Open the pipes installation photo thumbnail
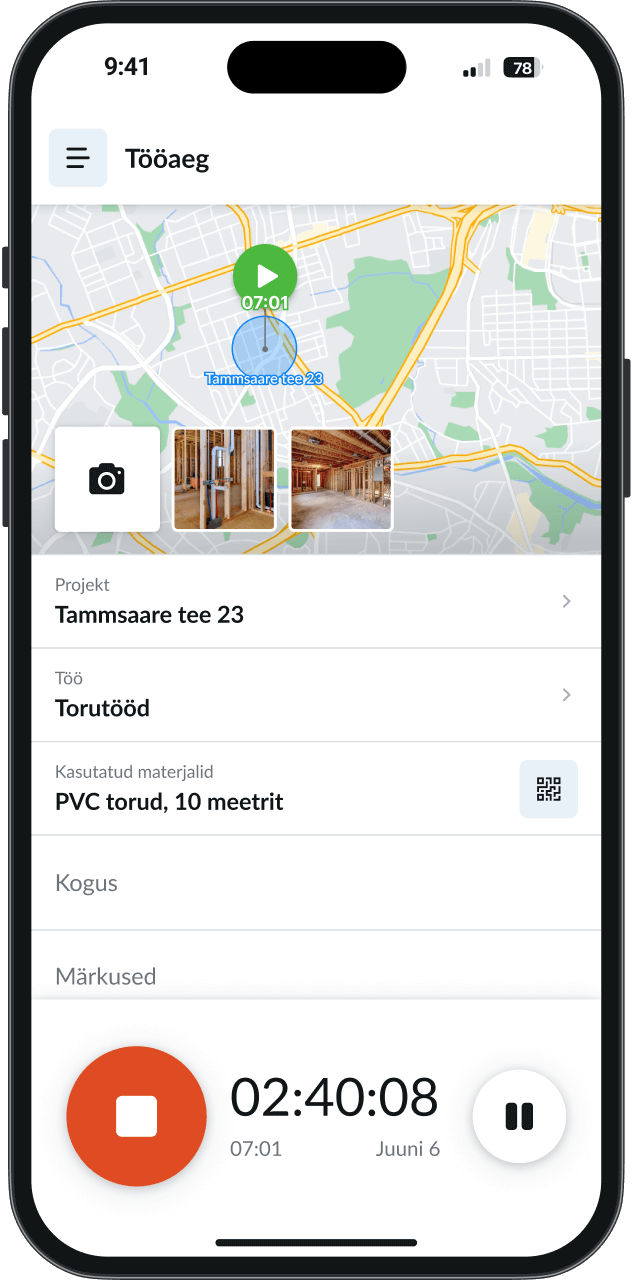The height and width of the screenshot is (1280, 632). click(224, 480)
